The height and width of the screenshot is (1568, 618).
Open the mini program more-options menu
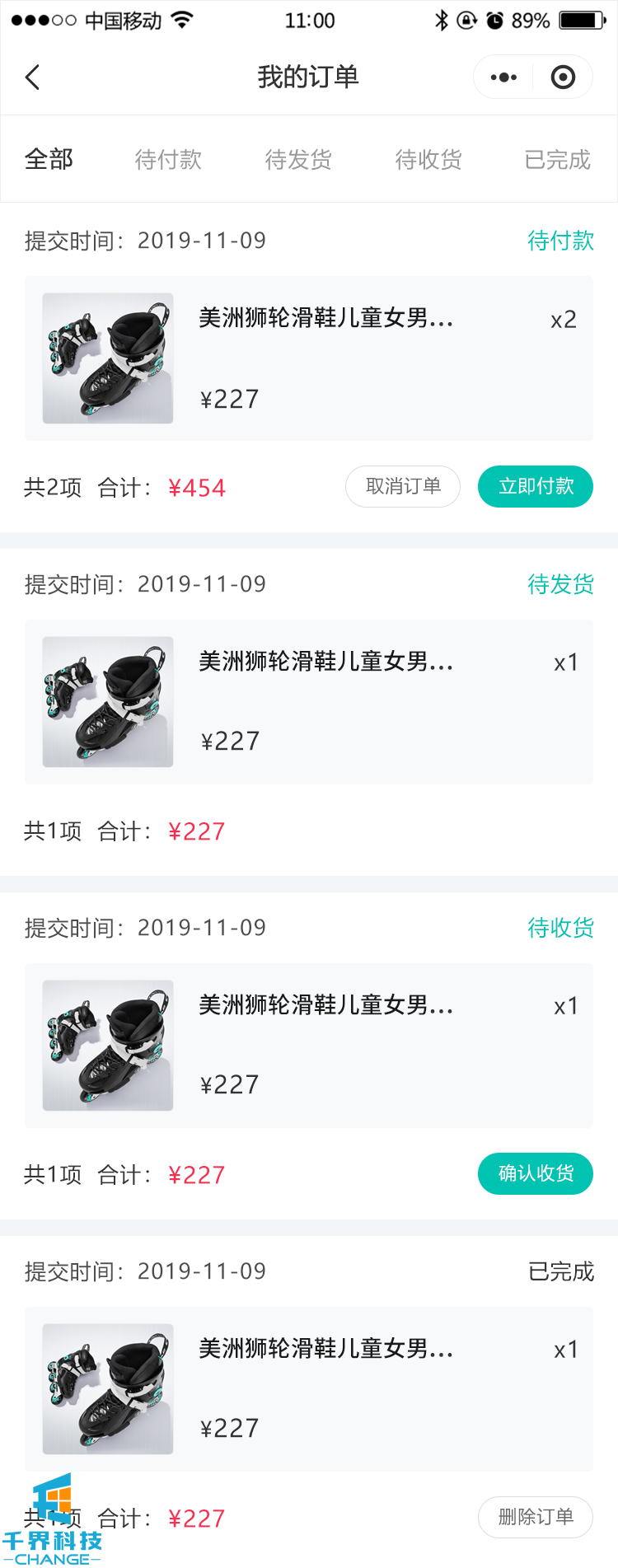click(503, 77)
